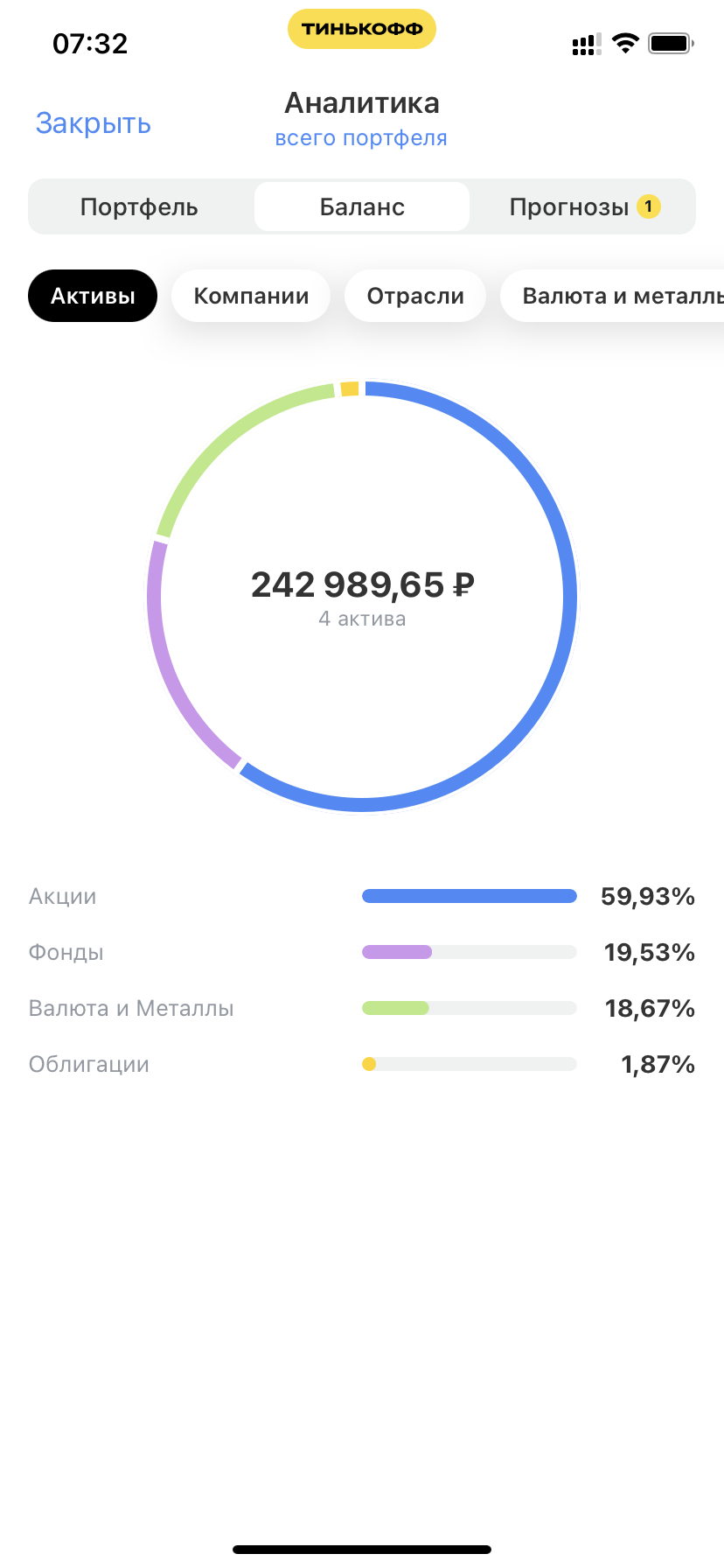This screenshot has width=724, height=1568.
Task: Select the Баланс tab
Action: pyautogui.click(x=362, y=207)
